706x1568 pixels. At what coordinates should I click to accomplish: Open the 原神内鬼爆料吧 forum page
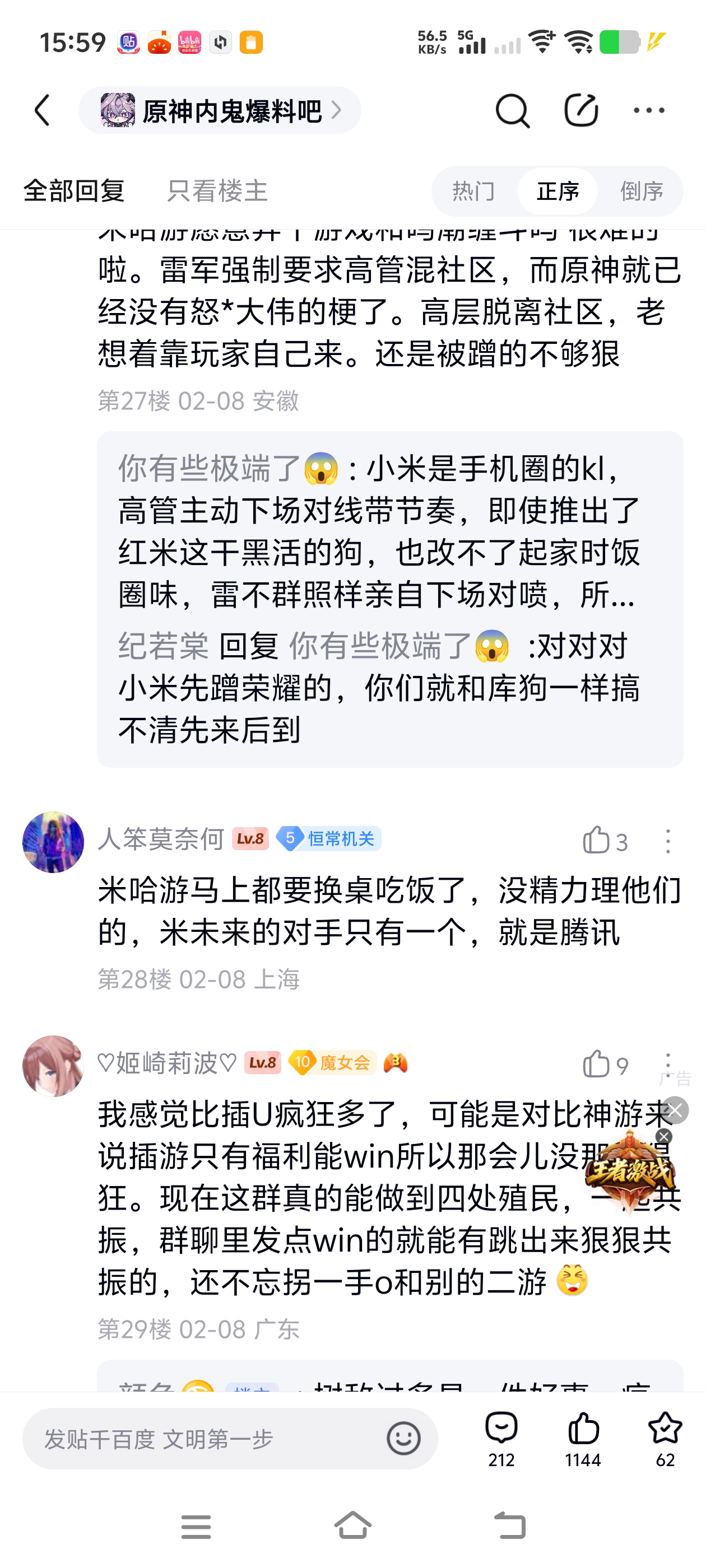click(x=220, y=110)
